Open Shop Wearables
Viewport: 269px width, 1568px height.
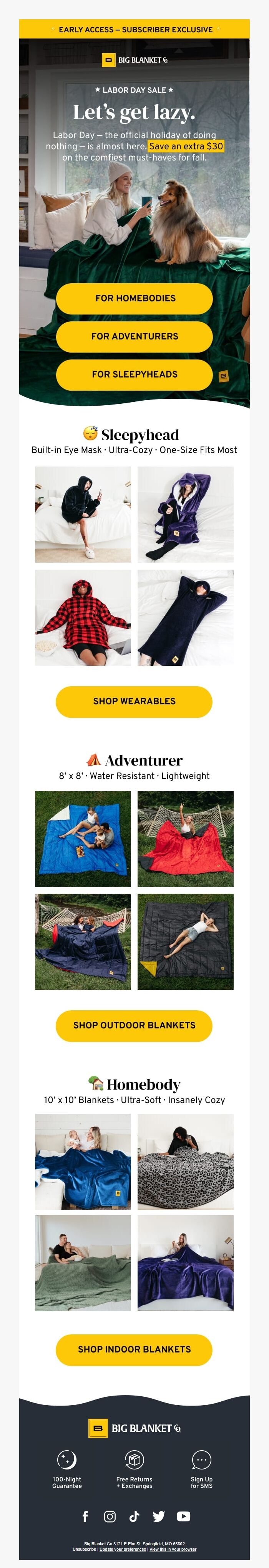click(134, 701)
